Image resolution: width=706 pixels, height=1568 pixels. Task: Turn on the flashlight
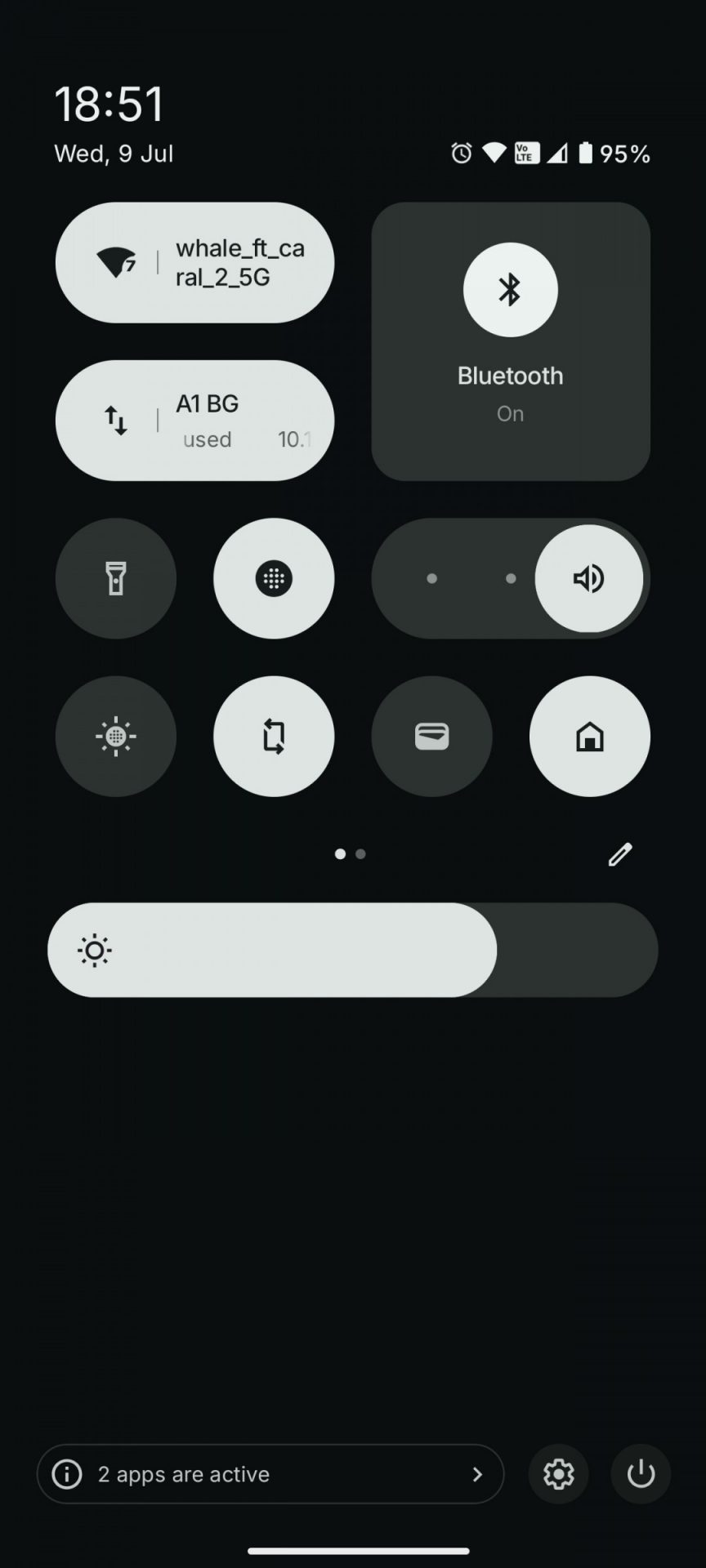(116, 578)
